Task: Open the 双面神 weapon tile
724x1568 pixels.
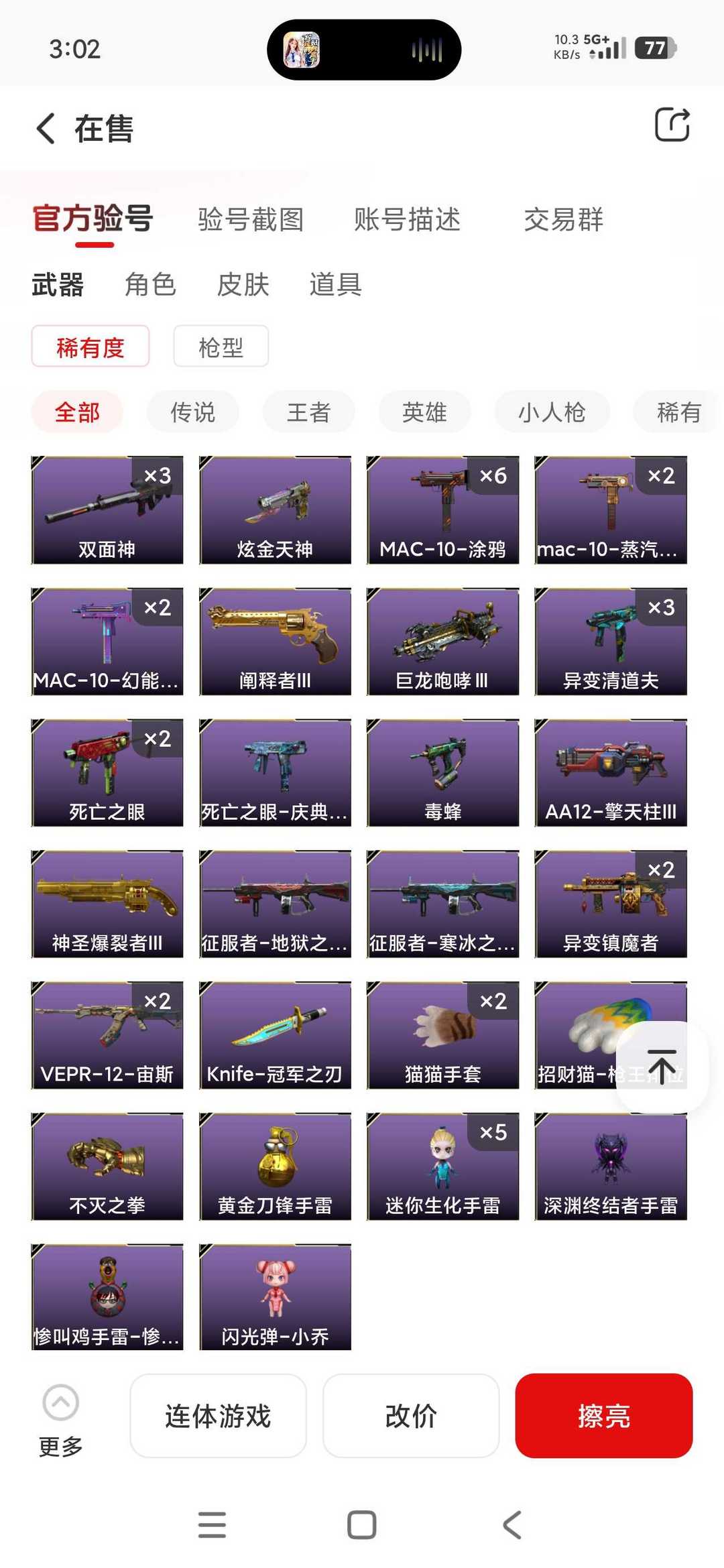Action: [107, 510]
